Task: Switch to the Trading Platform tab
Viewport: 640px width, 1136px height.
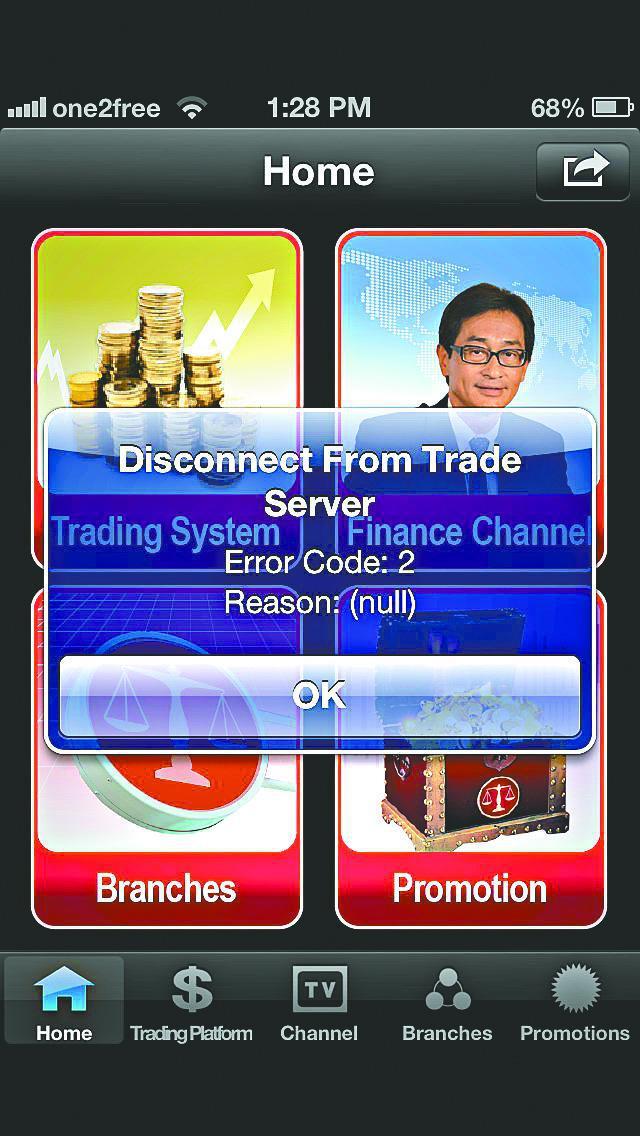Action: click(x=191, y=1002)
